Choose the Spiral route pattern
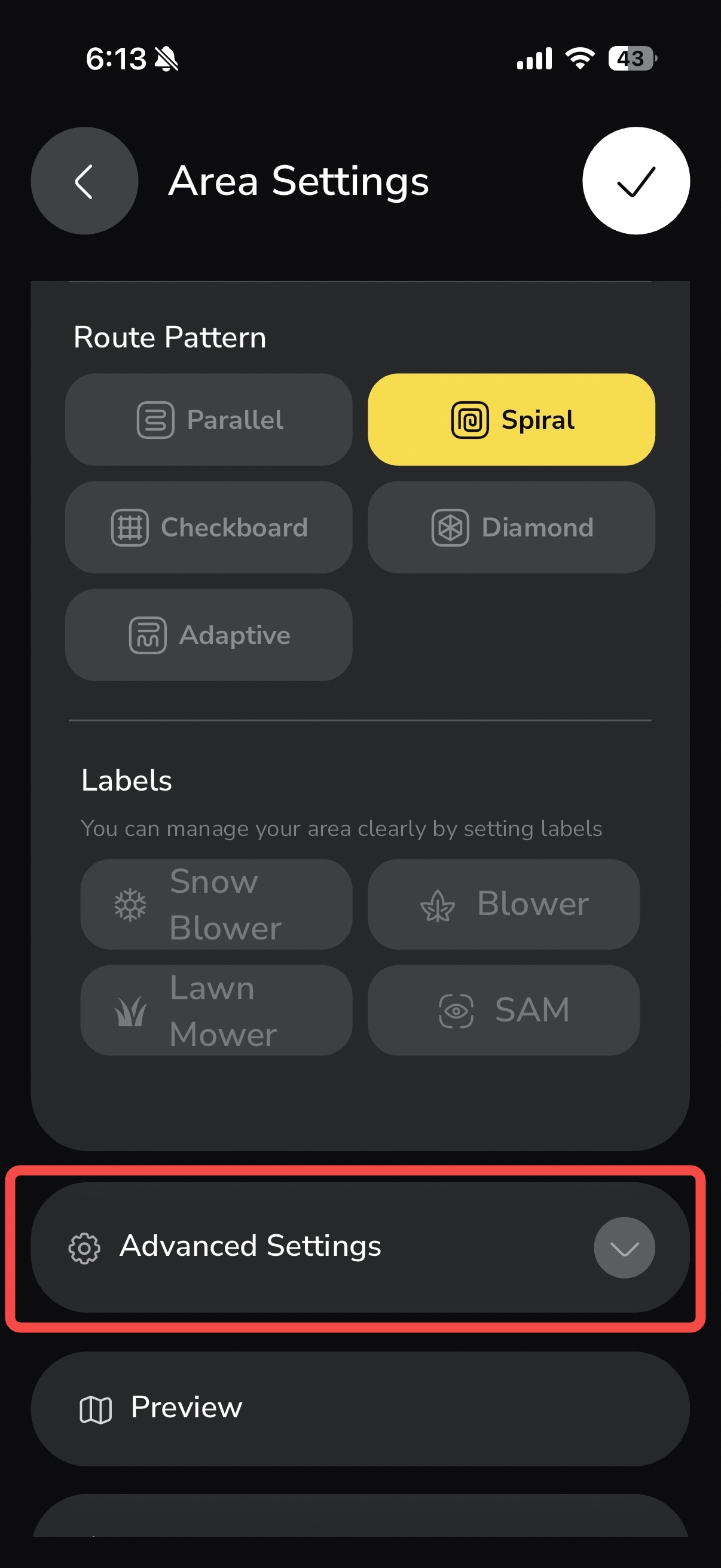This screenshot has width=721, height=1568. pos(511,419)
